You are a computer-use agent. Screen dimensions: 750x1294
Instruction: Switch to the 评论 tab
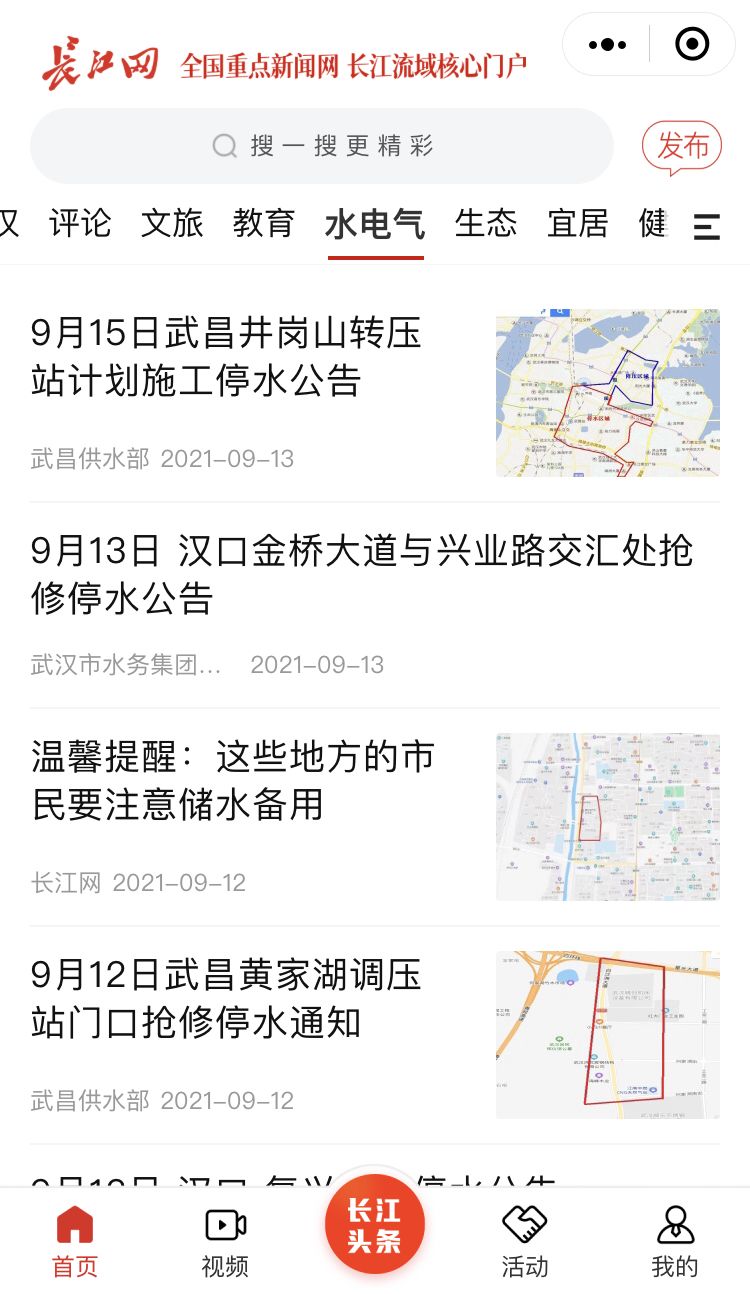click(x=80, y=223)
